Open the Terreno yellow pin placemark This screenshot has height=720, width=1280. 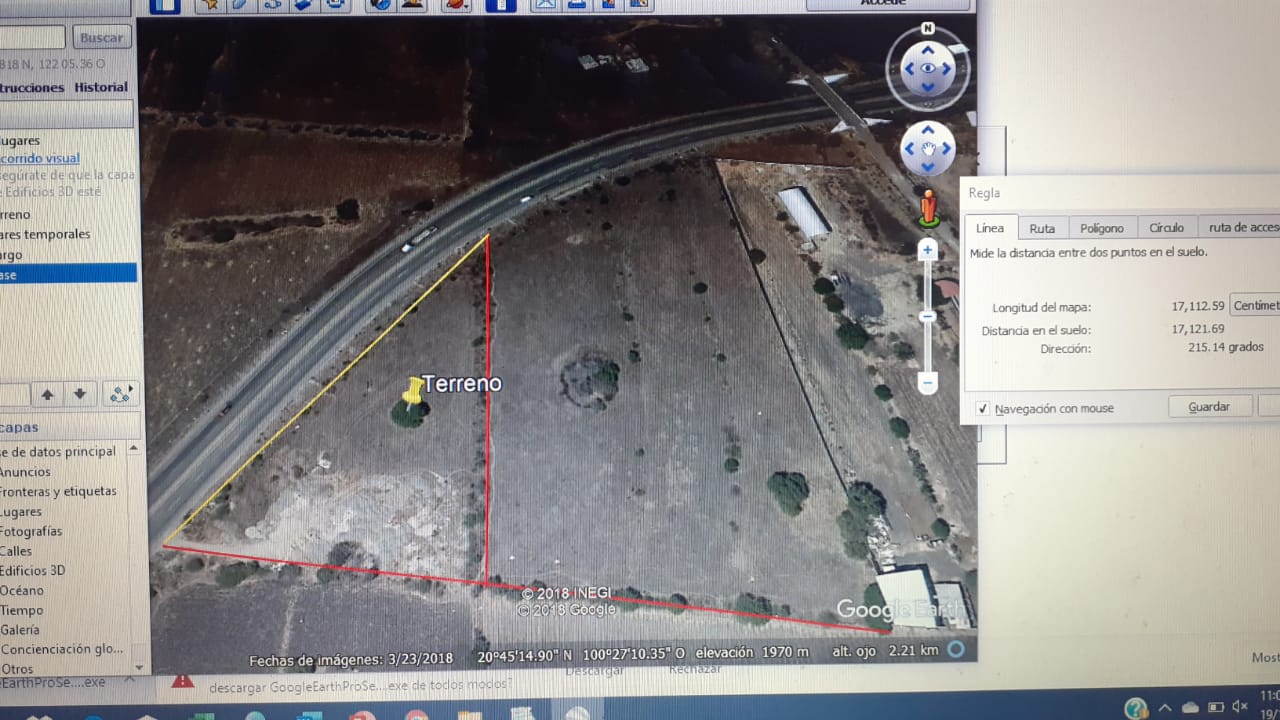click(412, 391)
